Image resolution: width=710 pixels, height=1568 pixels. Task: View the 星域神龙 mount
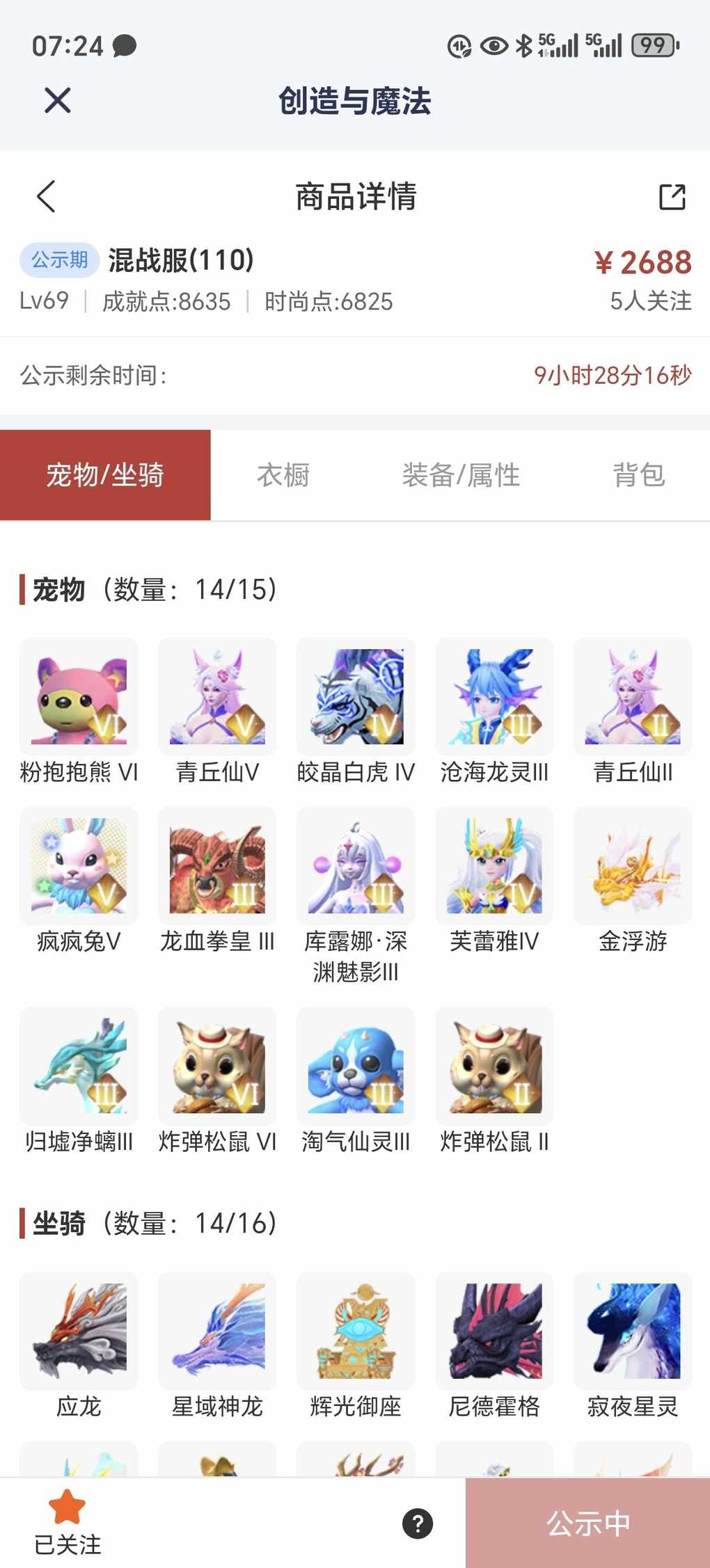217,1331
